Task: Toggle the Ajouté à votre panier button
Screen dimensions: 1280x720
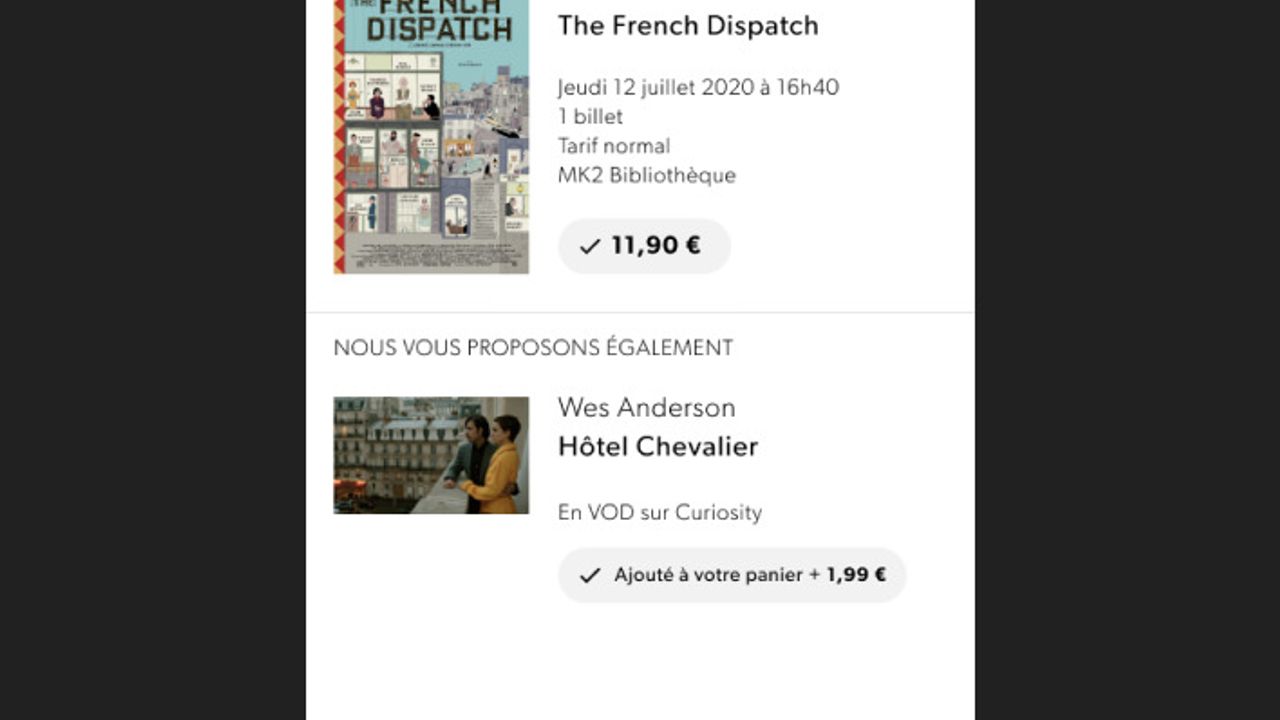Action: coord(732,575)
